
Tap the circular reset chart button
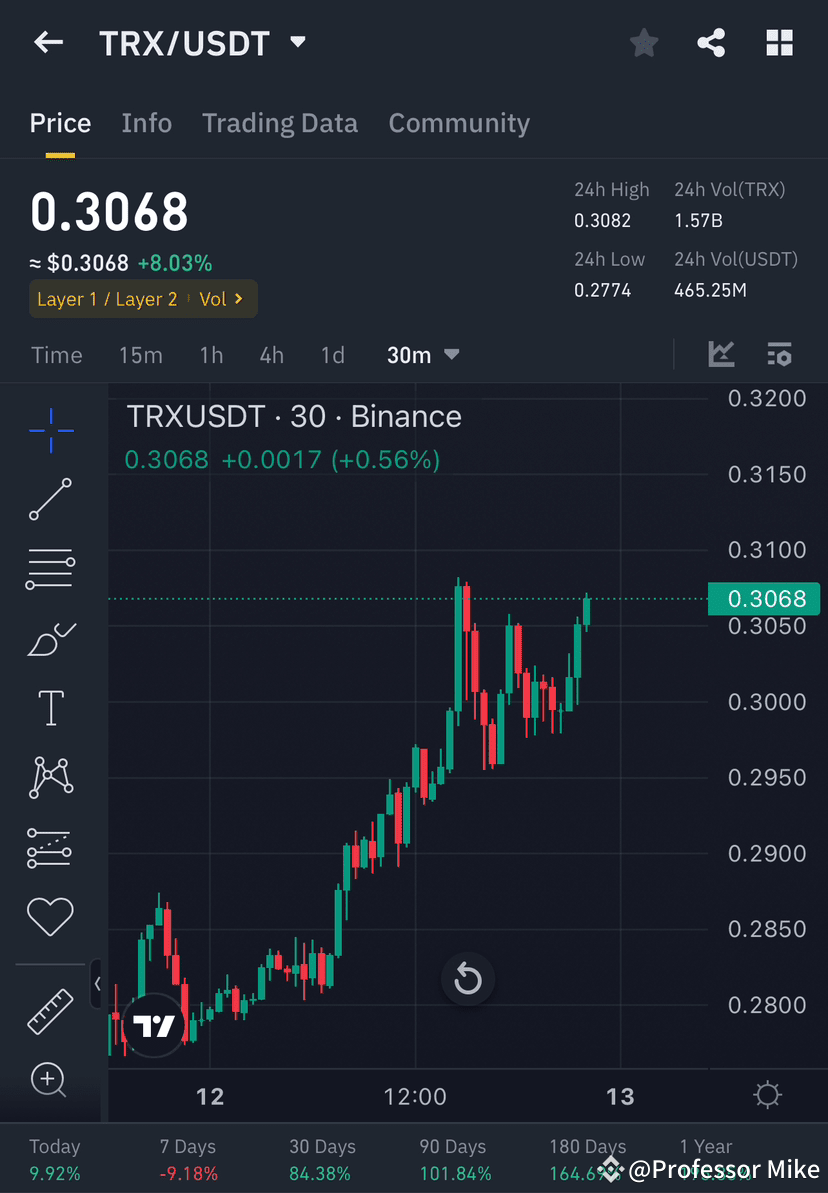[468, 980]
